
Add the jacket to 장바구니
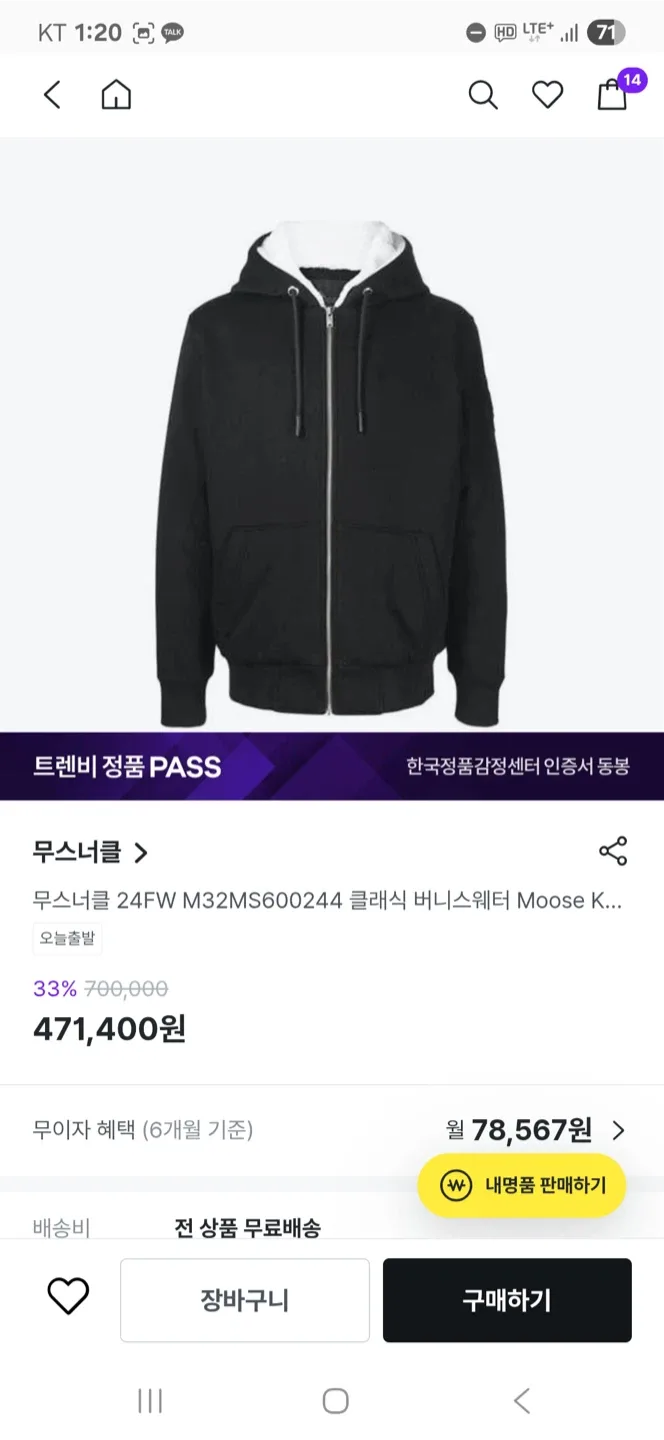pyautogui.click(x=245, y=1300)
